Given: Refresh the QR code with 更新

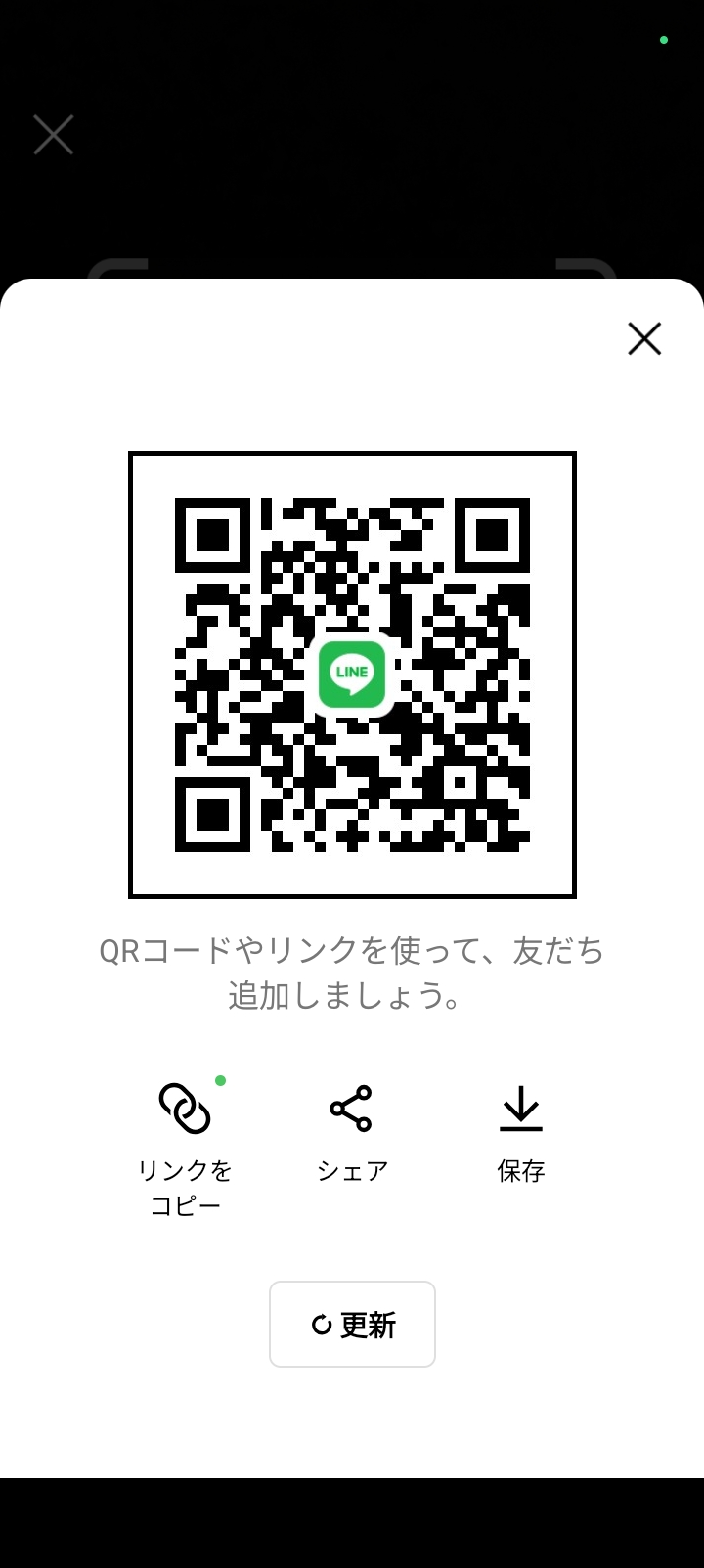Looking at the screenshot, I should pos(352,1324).
